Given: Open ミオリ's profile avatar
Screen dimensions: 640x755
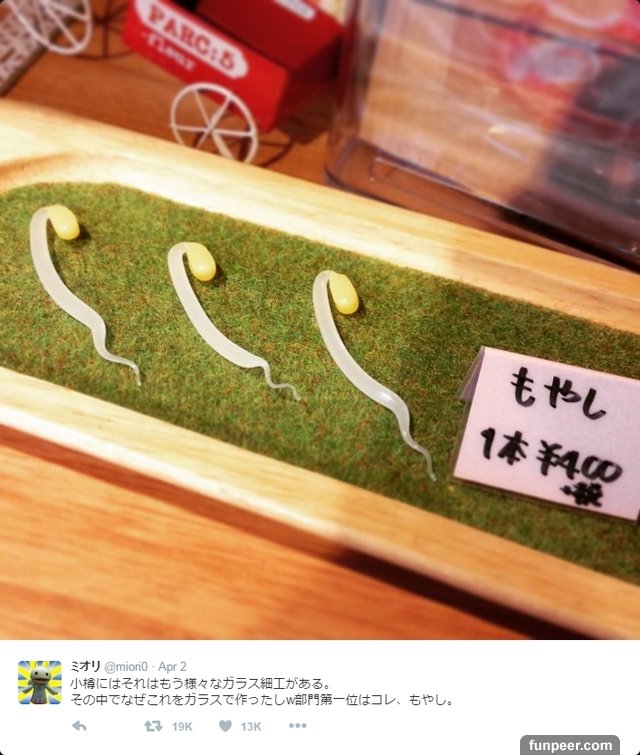Looking at the screenshot, I should pos(39,682).
